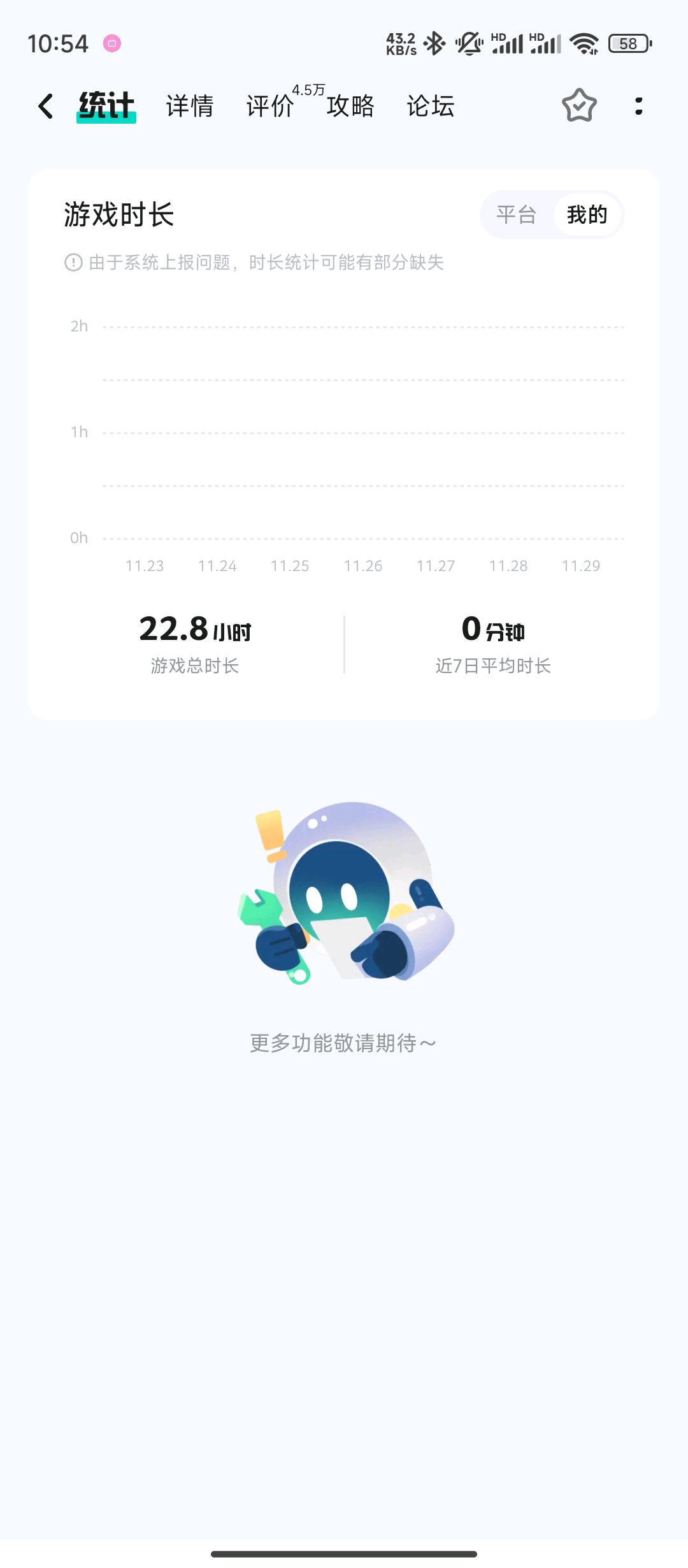Switch to the 详情 tab
The image size is (688, 1568).
tap(190, 106)
